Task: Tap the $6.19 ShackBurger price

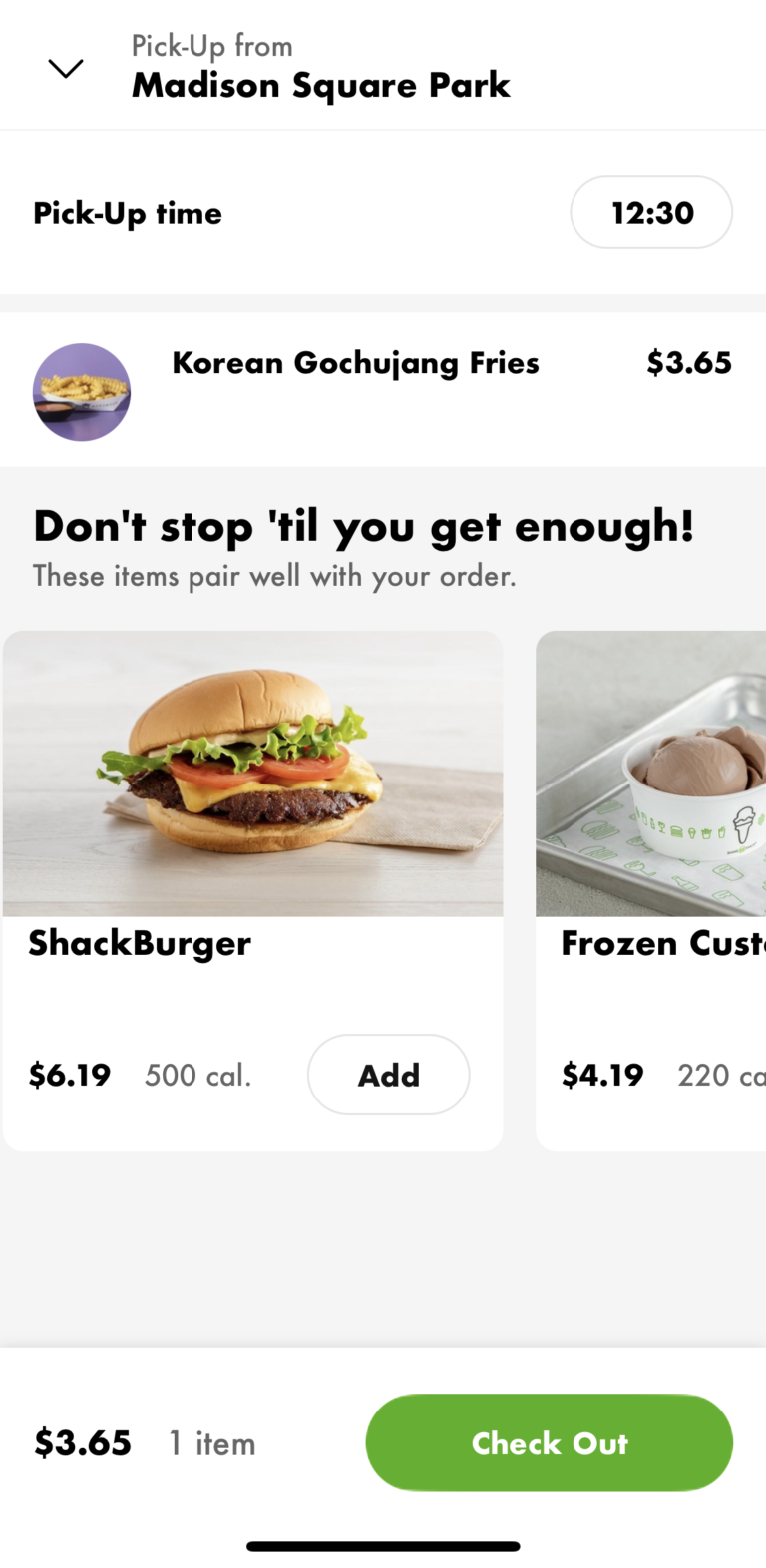Action: tap(70, 1075)
